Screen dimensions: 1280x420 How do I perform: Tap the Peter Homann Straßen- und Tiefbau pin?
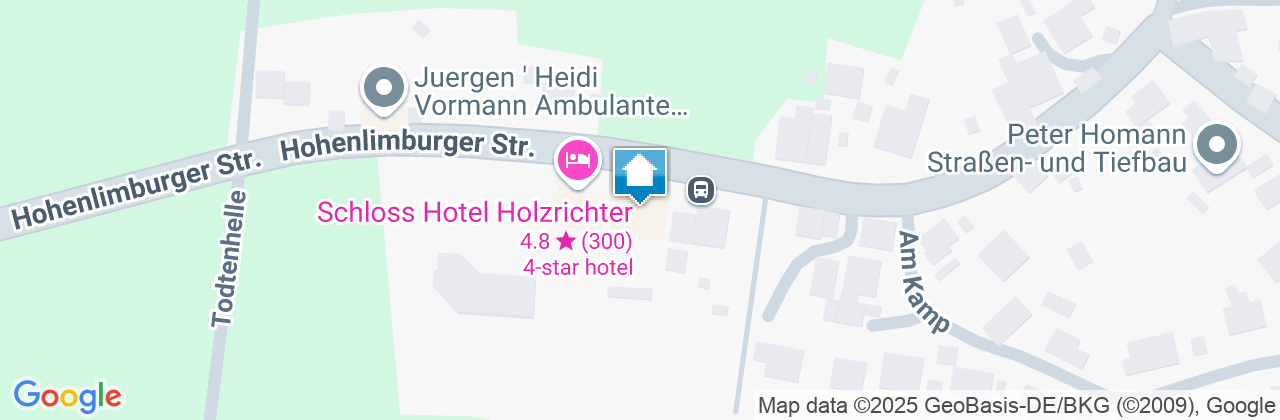(1216, 145)
